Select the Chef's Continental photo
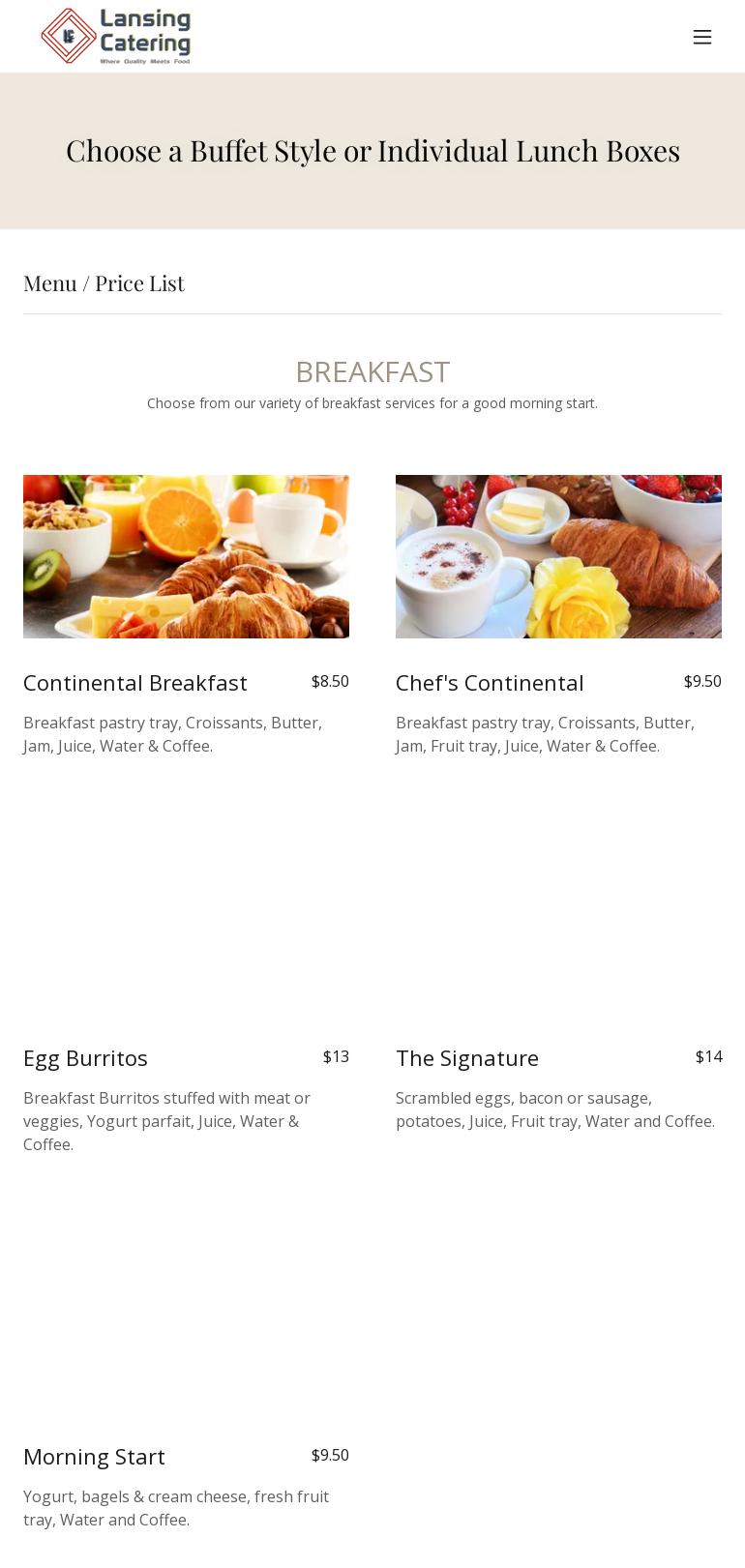 [x=558, y=556]
